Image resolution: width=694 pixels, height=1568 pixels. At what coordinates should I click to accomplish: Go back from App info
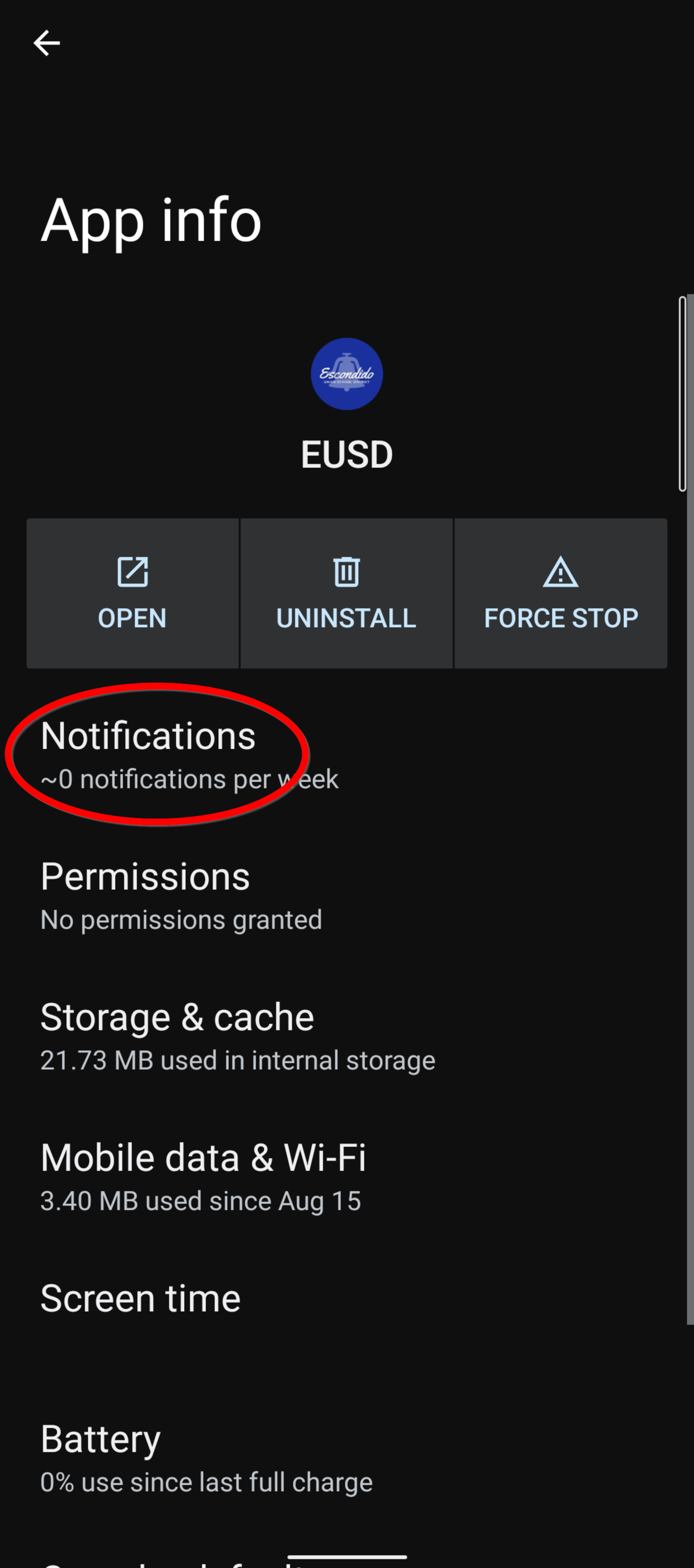coord(46,44)
